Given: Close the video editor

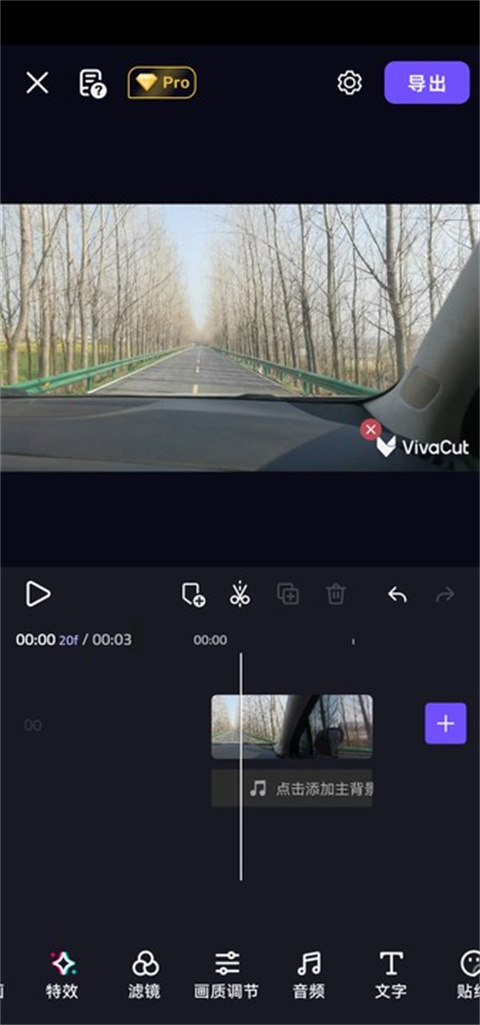Looking at the screenshot, I should pyautogui.click(x=37, y=83).
